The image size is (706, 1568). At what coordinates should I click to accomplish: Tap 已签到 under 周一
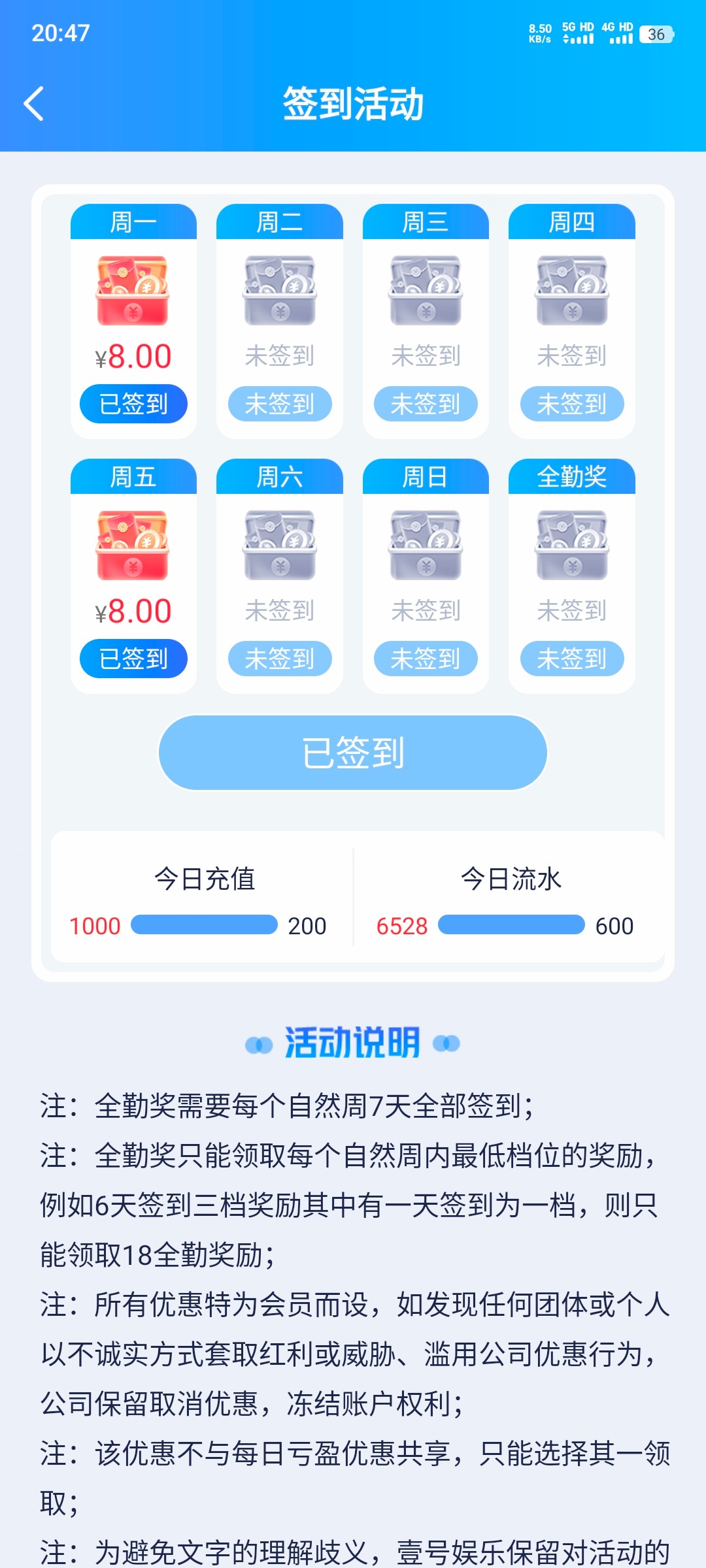pyautogui.click(x=133, y=404)
